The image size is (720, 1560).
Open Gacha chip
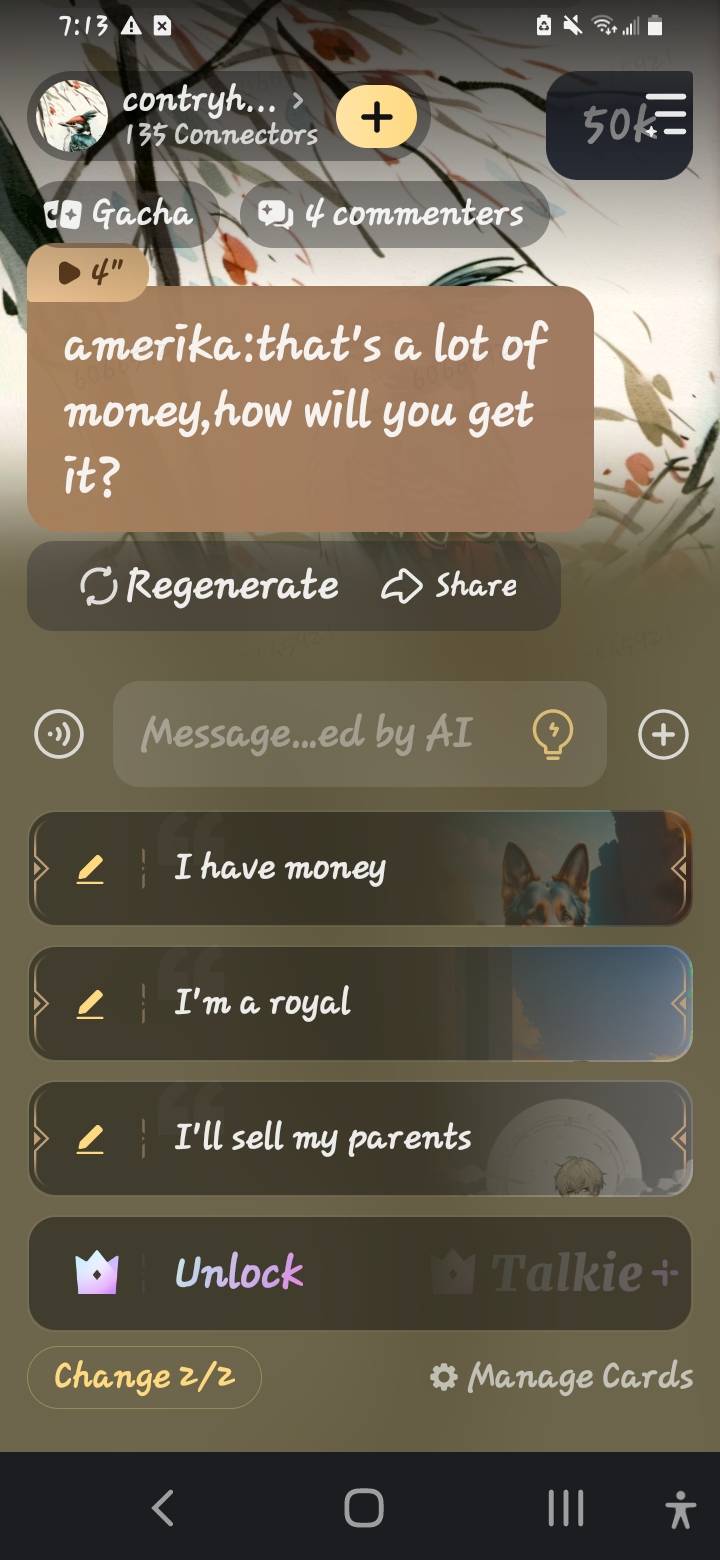point(122,213)
